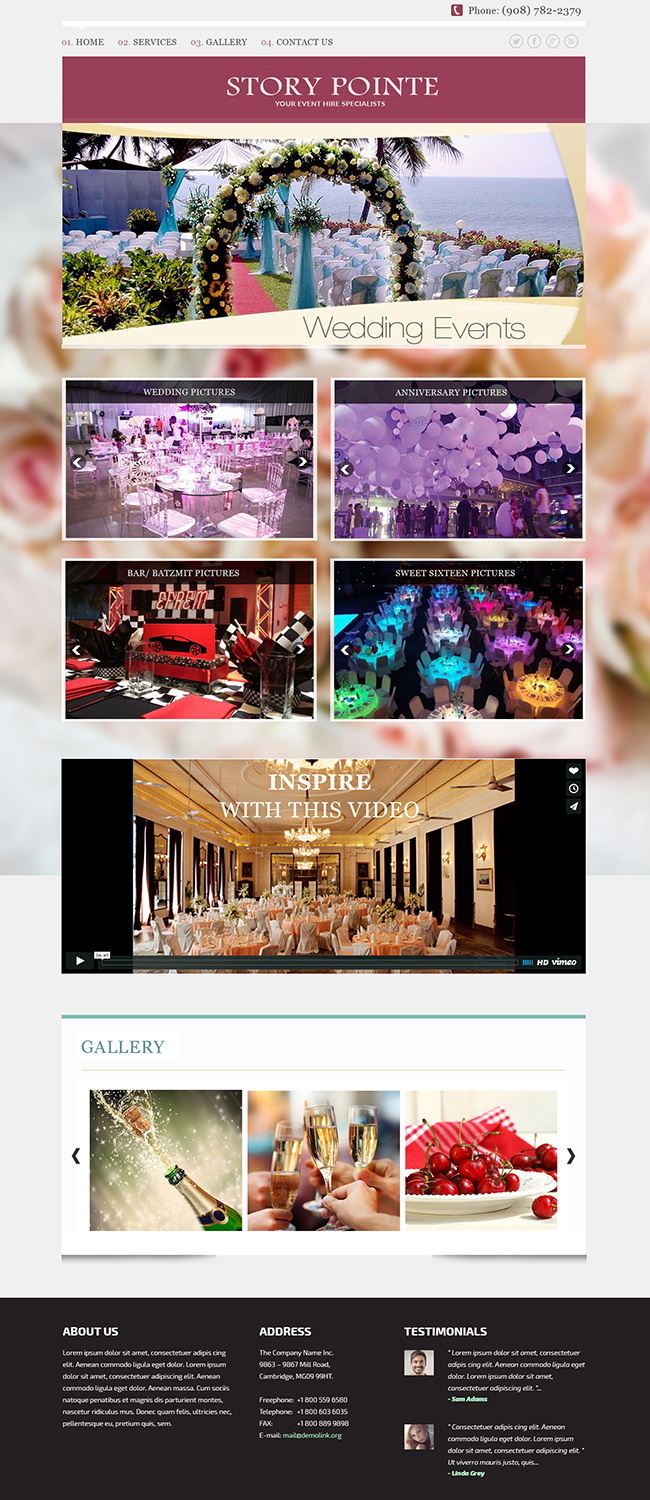
Task: Show next gallery images
Action: [x=571, y=1156]
